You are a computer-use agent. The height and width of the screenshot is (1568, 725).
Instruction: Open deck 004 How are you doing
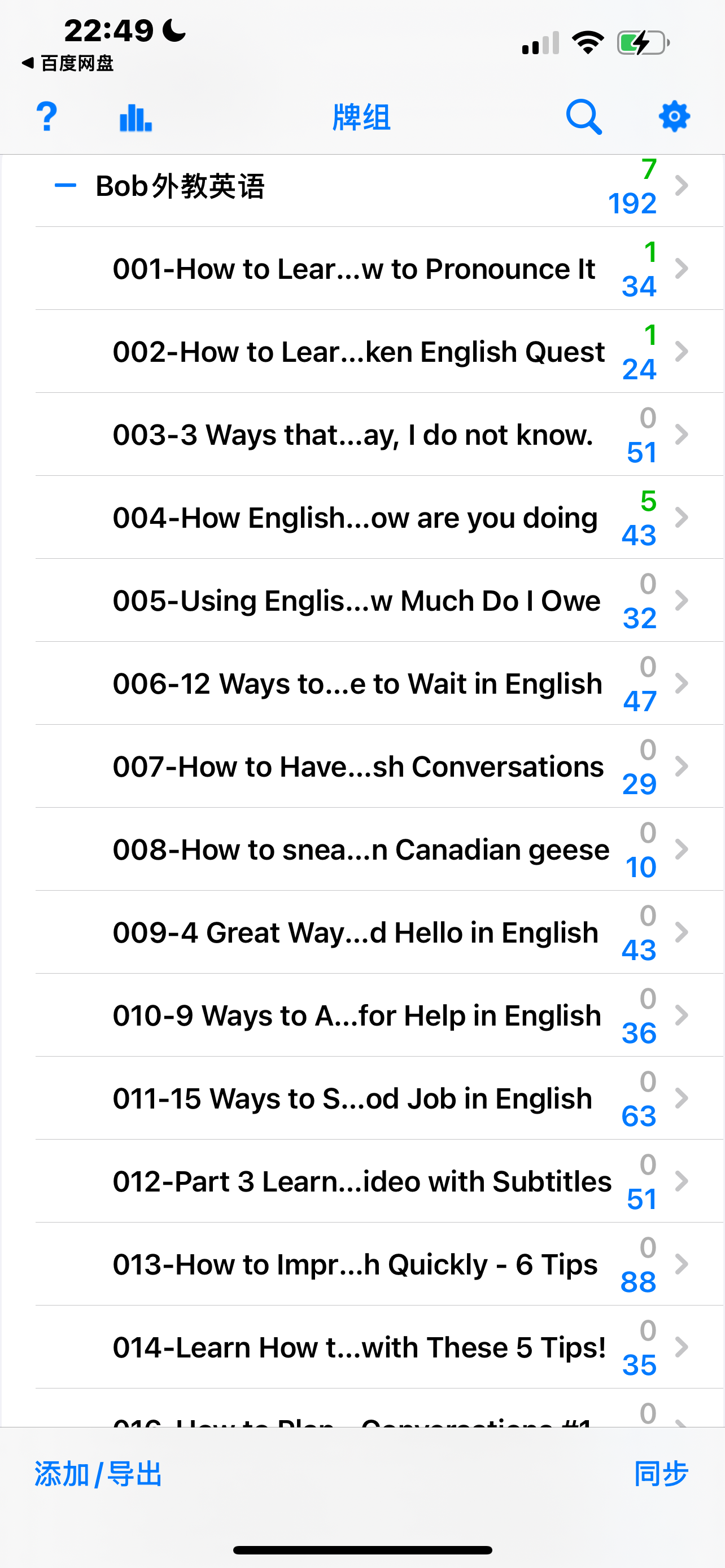354,518
